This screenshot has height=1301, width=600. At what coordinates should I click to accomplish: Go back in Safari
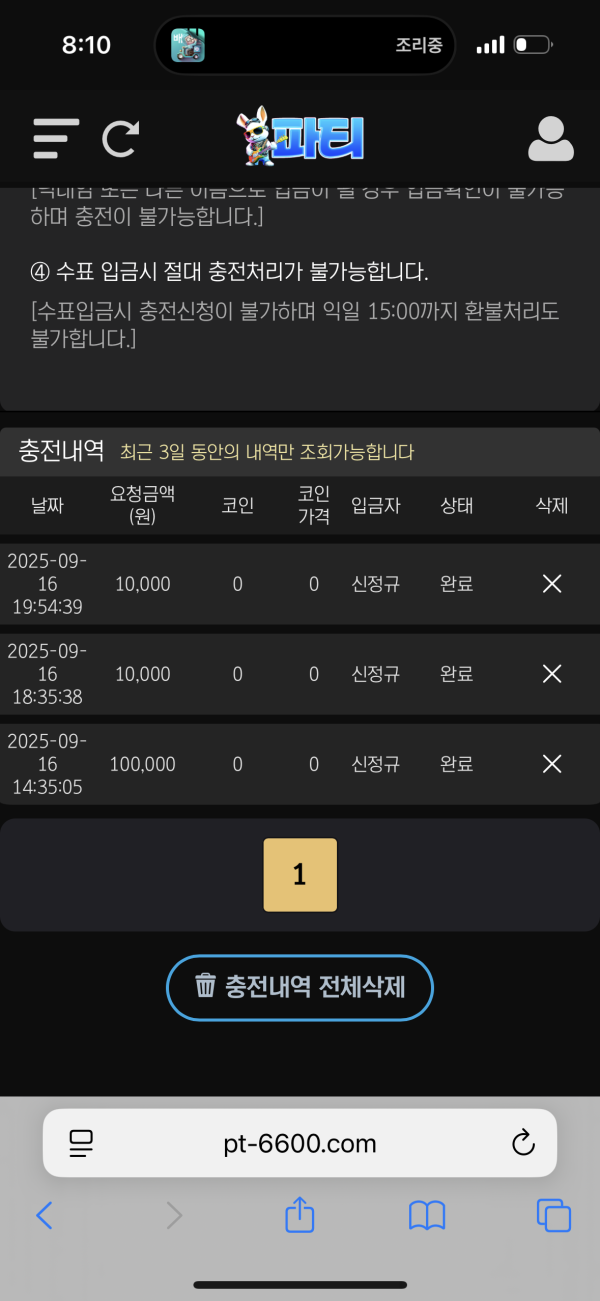click(x=44, y=1215)
